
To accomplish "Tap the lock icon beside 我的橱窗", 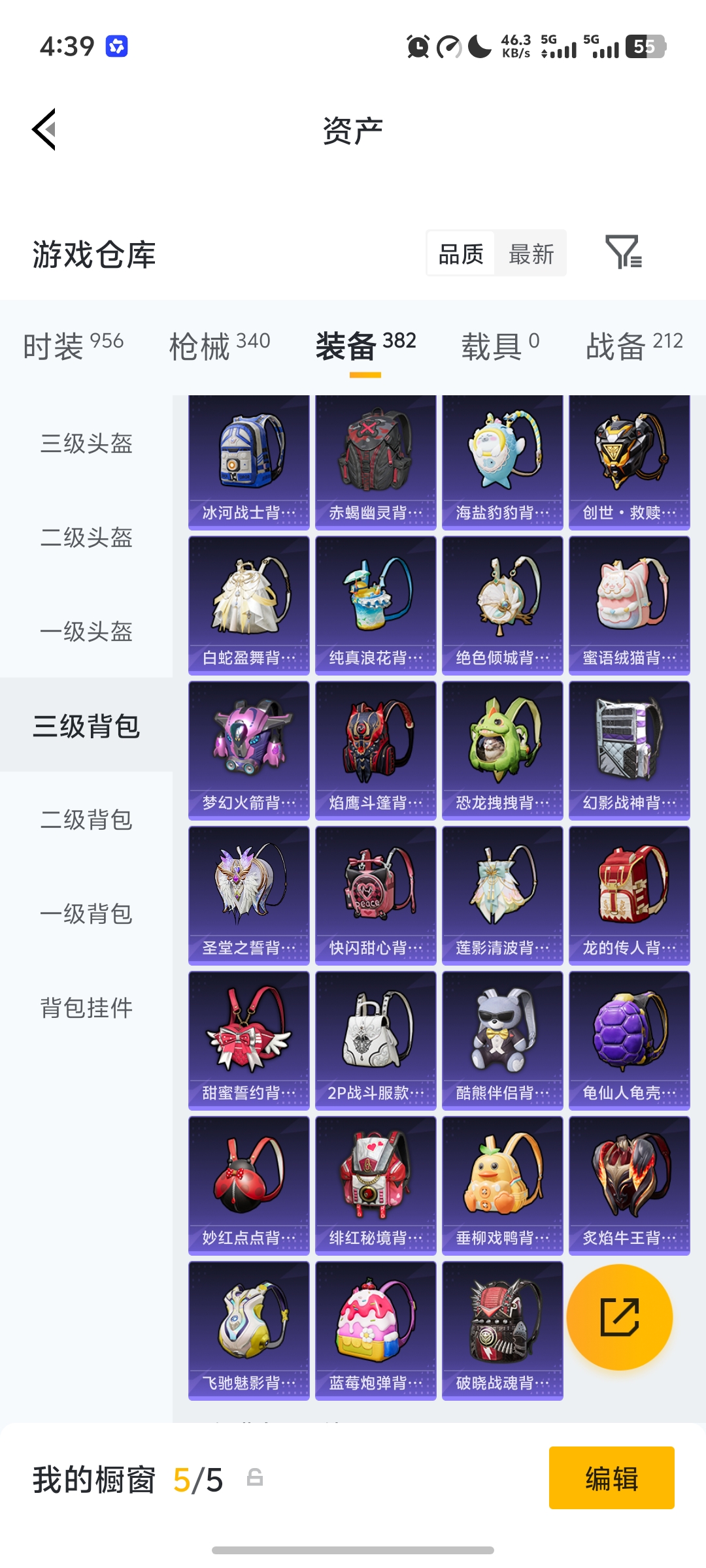I will click(x=255, y=1482).
